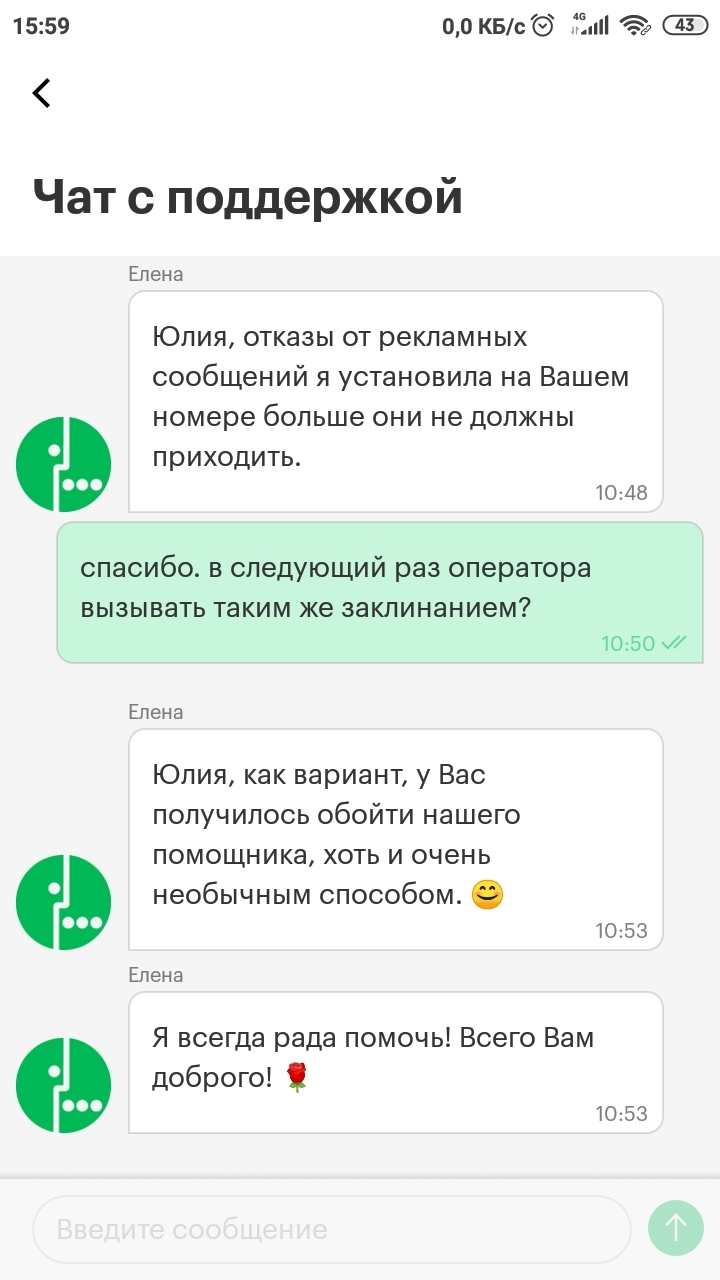
Task: Go back from the support chat
Action: click(x=41, y=93)
